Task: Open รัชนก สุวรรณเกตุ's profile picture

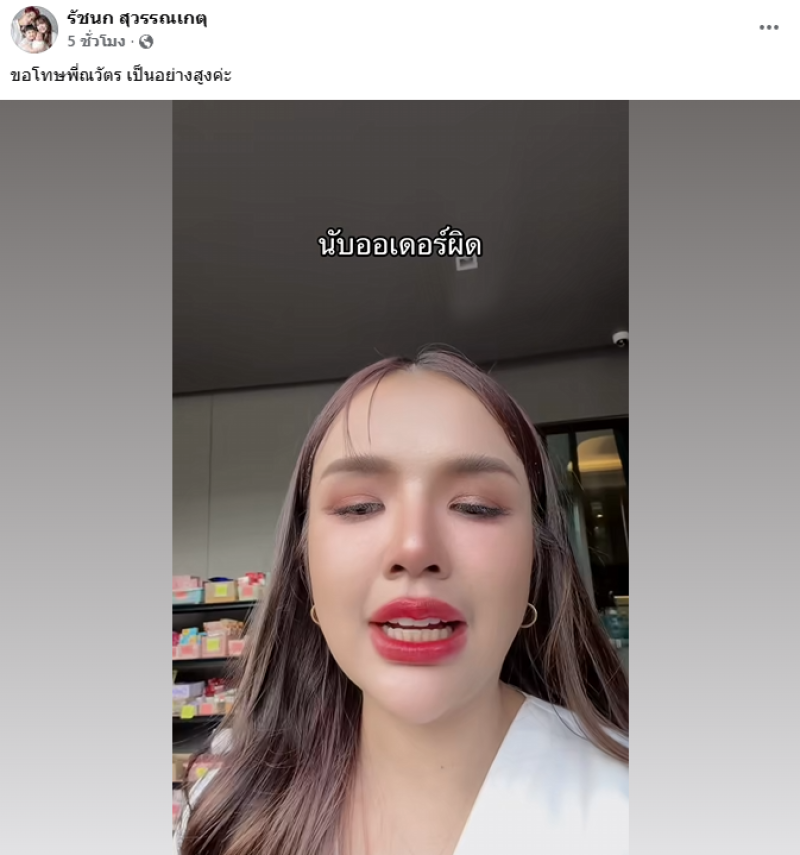Action: (x=33, y=29)
